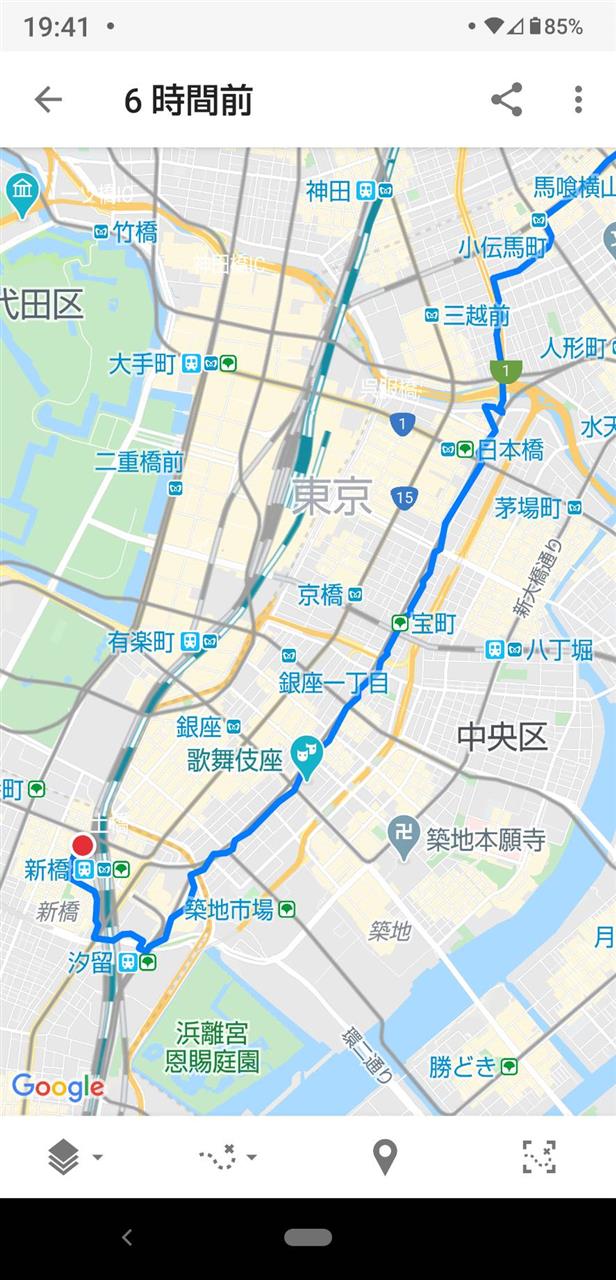Tap the system back button
Viewport: 616px width, 1280px height.
point(127,1237)
